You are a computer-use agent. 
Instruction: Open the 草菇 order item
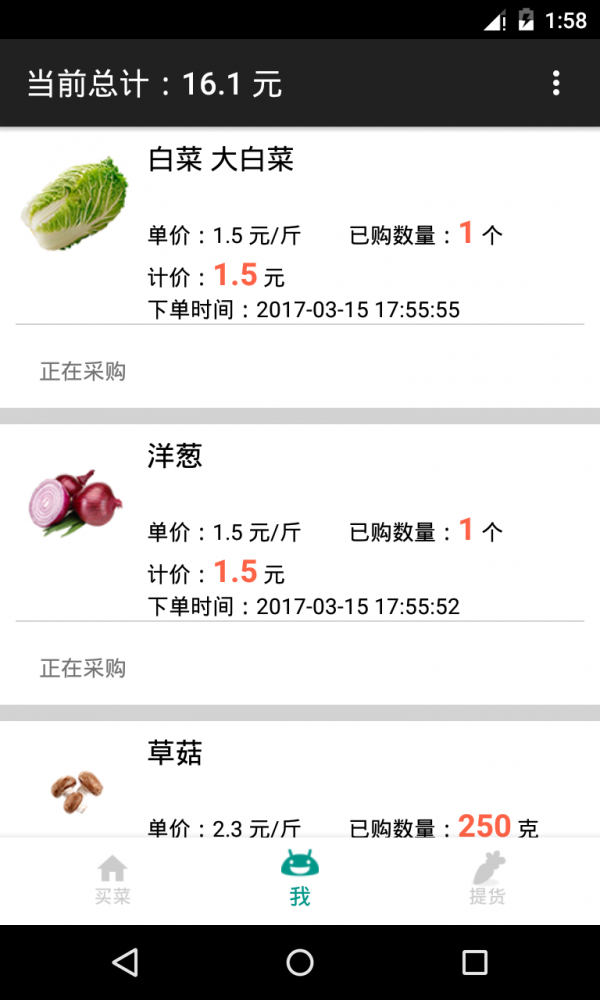(x=300, y=785)
